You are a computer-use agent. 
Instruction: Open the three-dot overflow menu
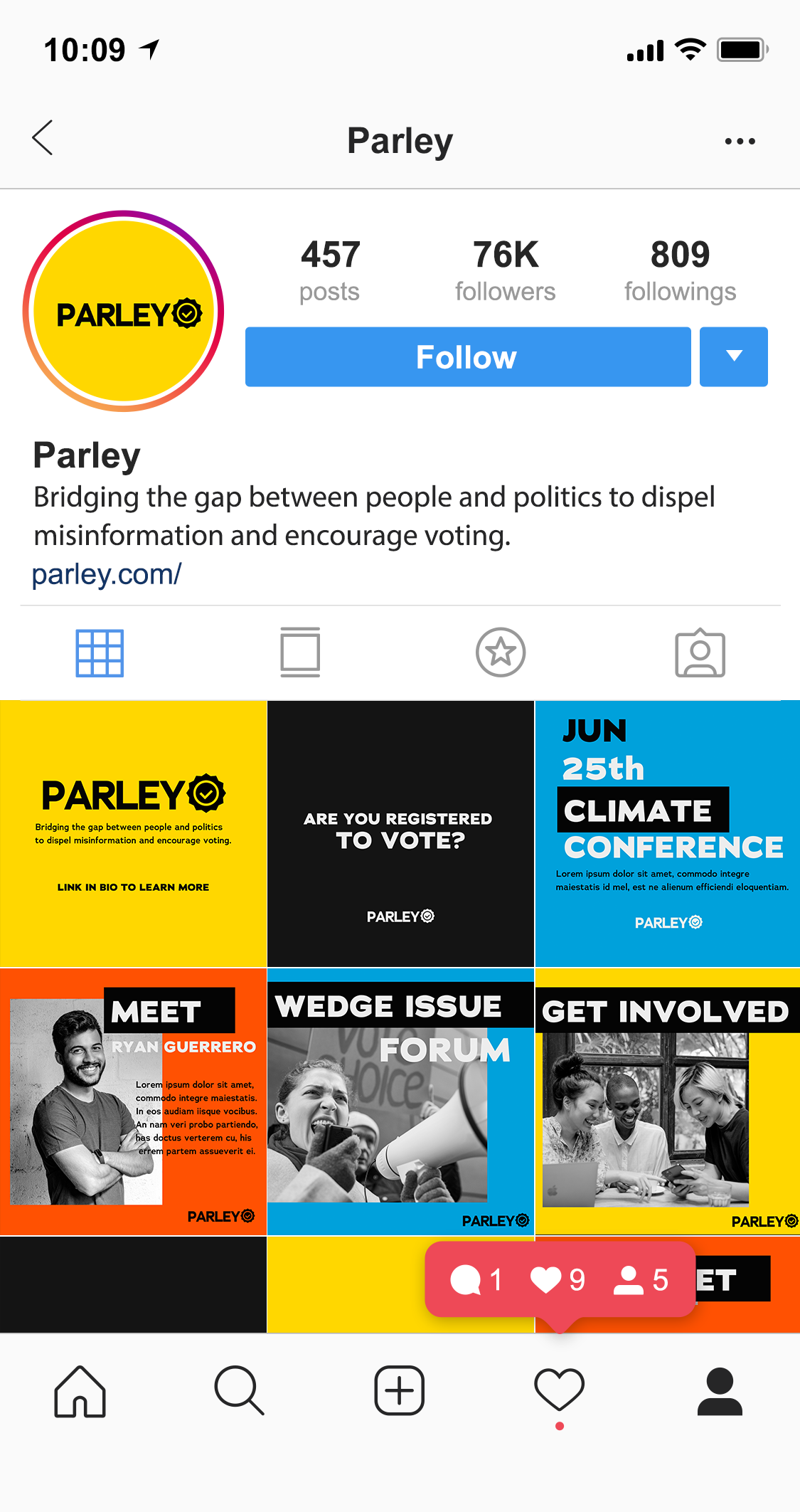point(740,141)
